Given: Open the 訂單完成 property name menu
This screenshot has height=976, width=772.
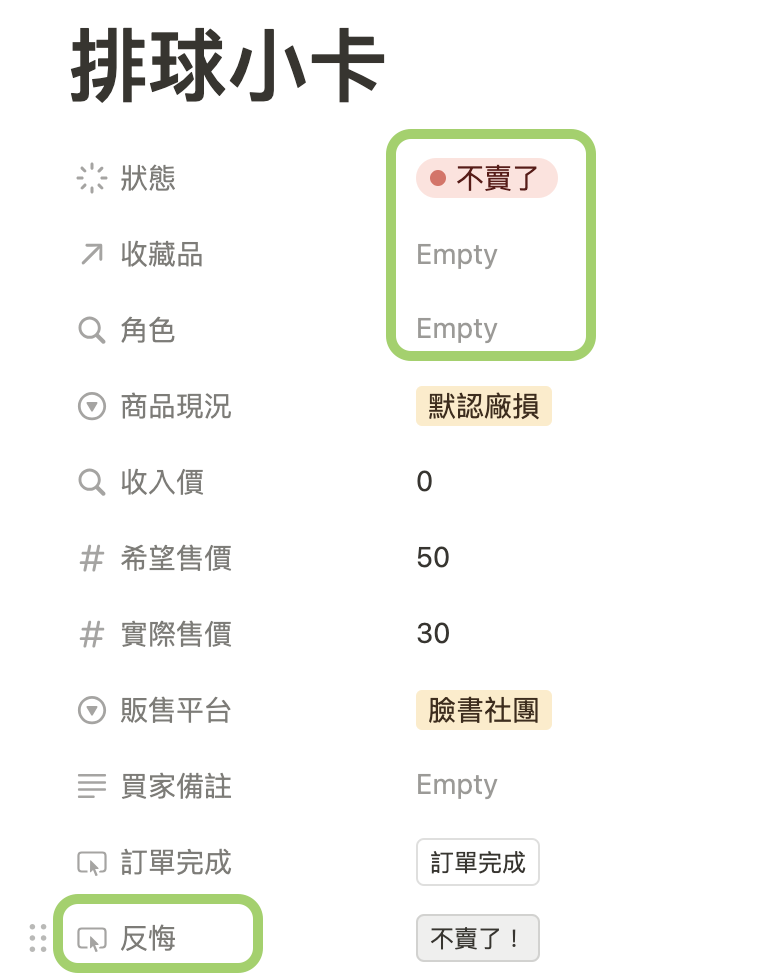Looking at the screenshot, I should (175, 862).
